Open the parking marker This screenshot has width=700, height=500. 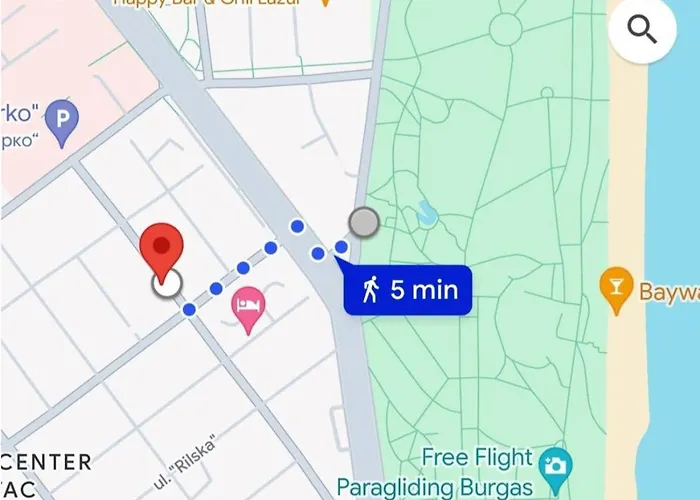(62, 123)
